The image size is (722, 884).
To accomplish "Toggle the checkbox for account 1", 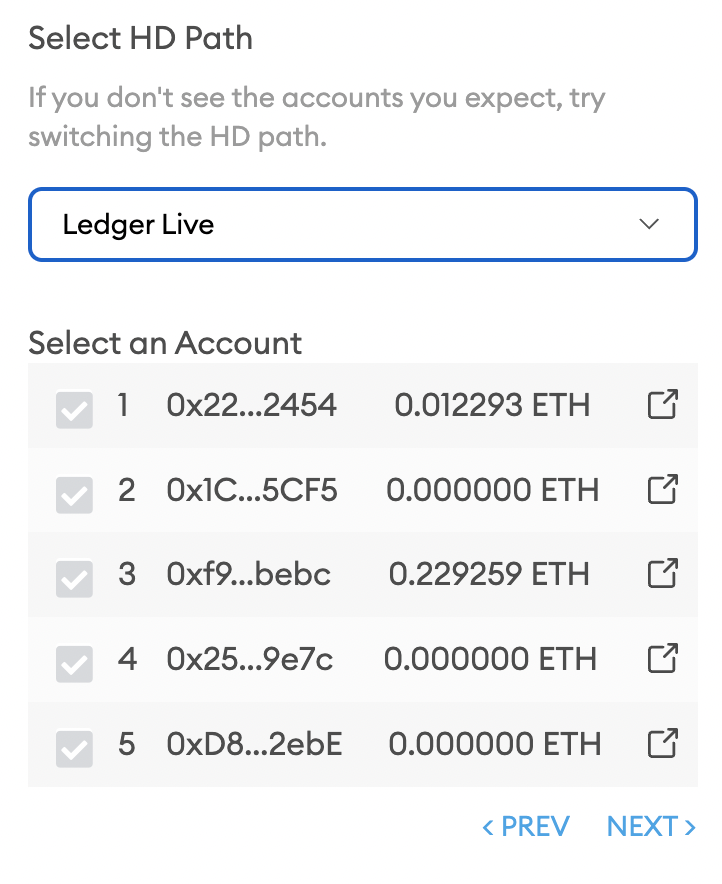I will (74, 406).
